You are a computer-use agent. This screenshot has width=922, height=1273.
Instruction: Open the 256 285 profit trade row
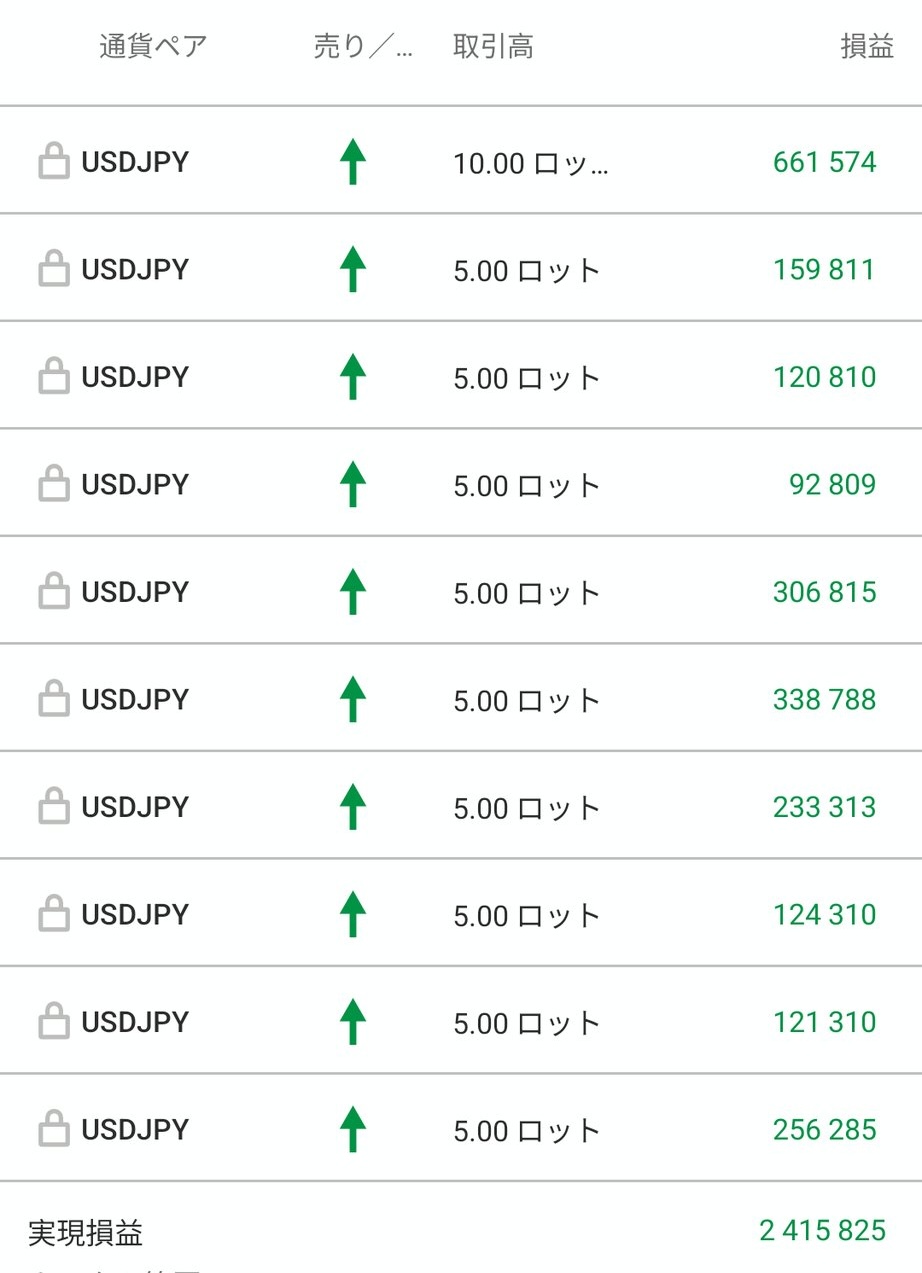click(x=460, y=1130)
